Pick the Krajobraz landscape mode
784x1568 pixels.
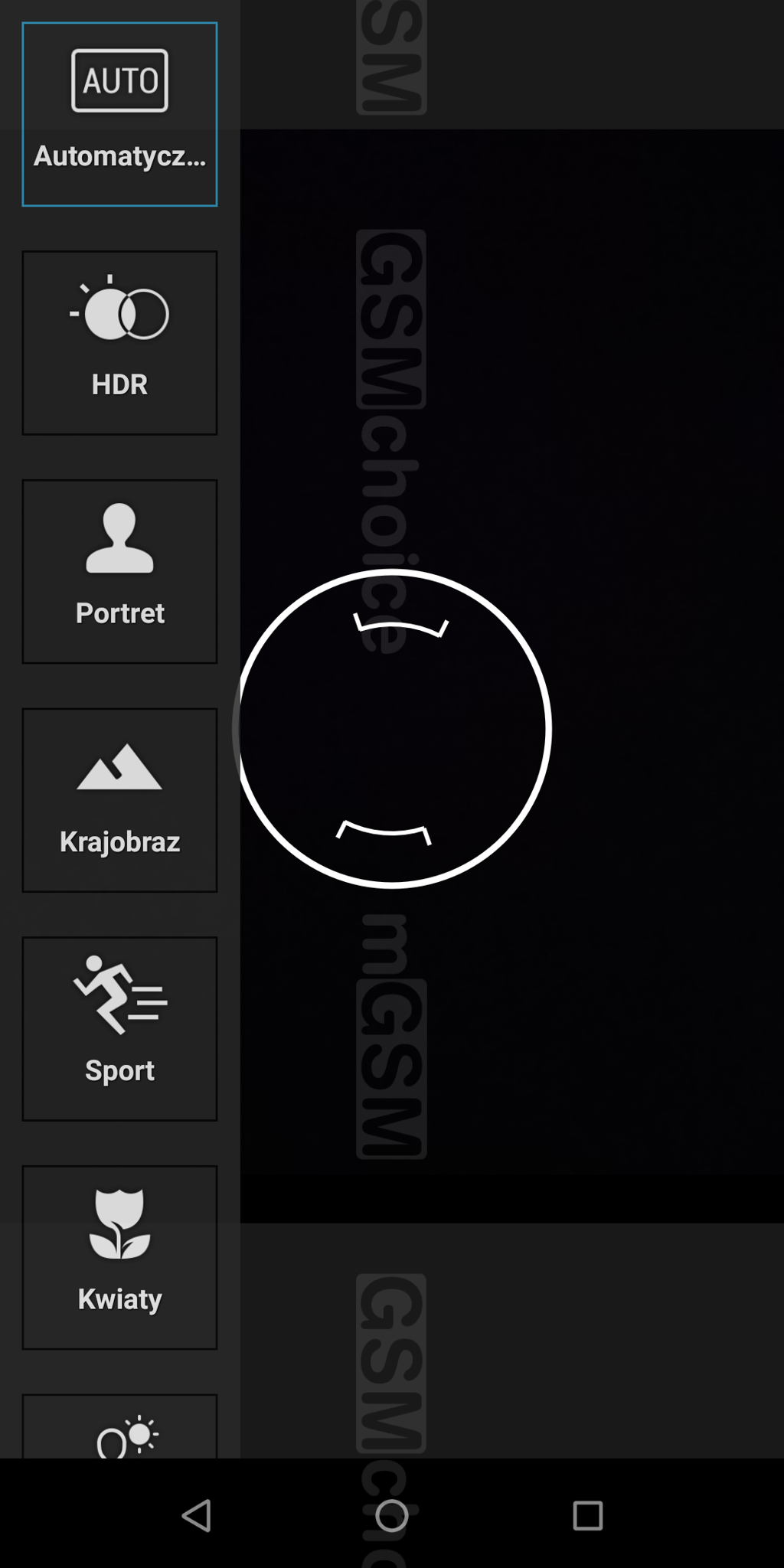tap(119, 800)
